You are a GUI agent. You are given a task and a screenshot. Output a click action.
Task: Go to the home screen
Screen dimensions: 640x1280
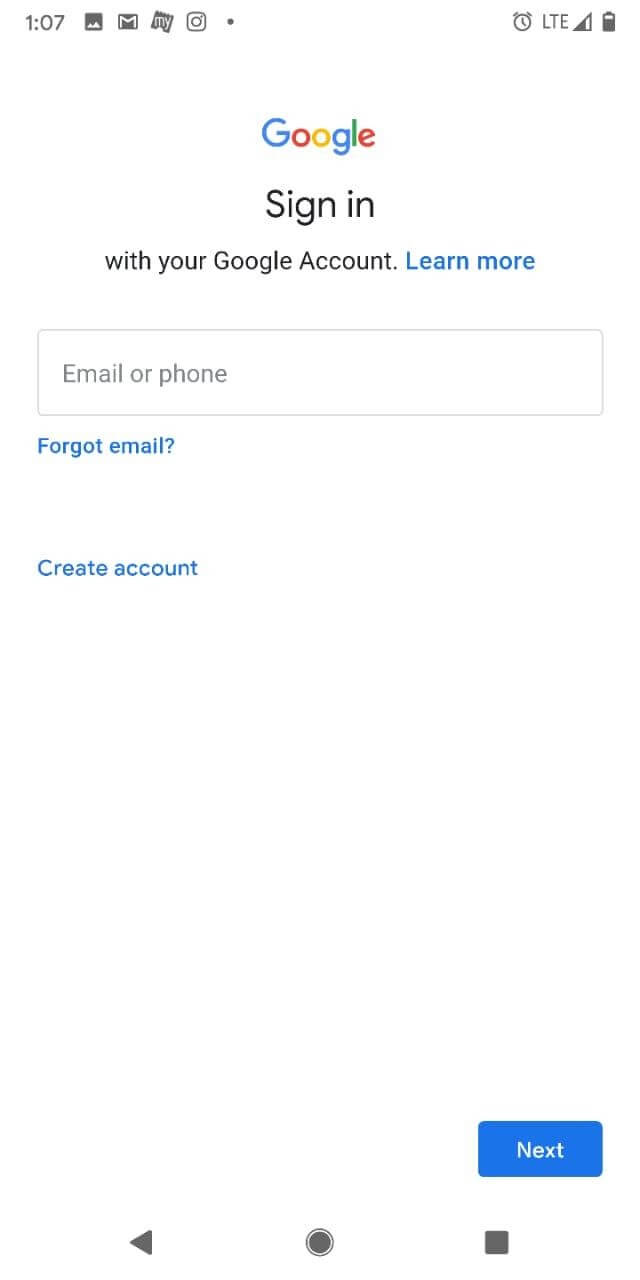(320, 1242)
